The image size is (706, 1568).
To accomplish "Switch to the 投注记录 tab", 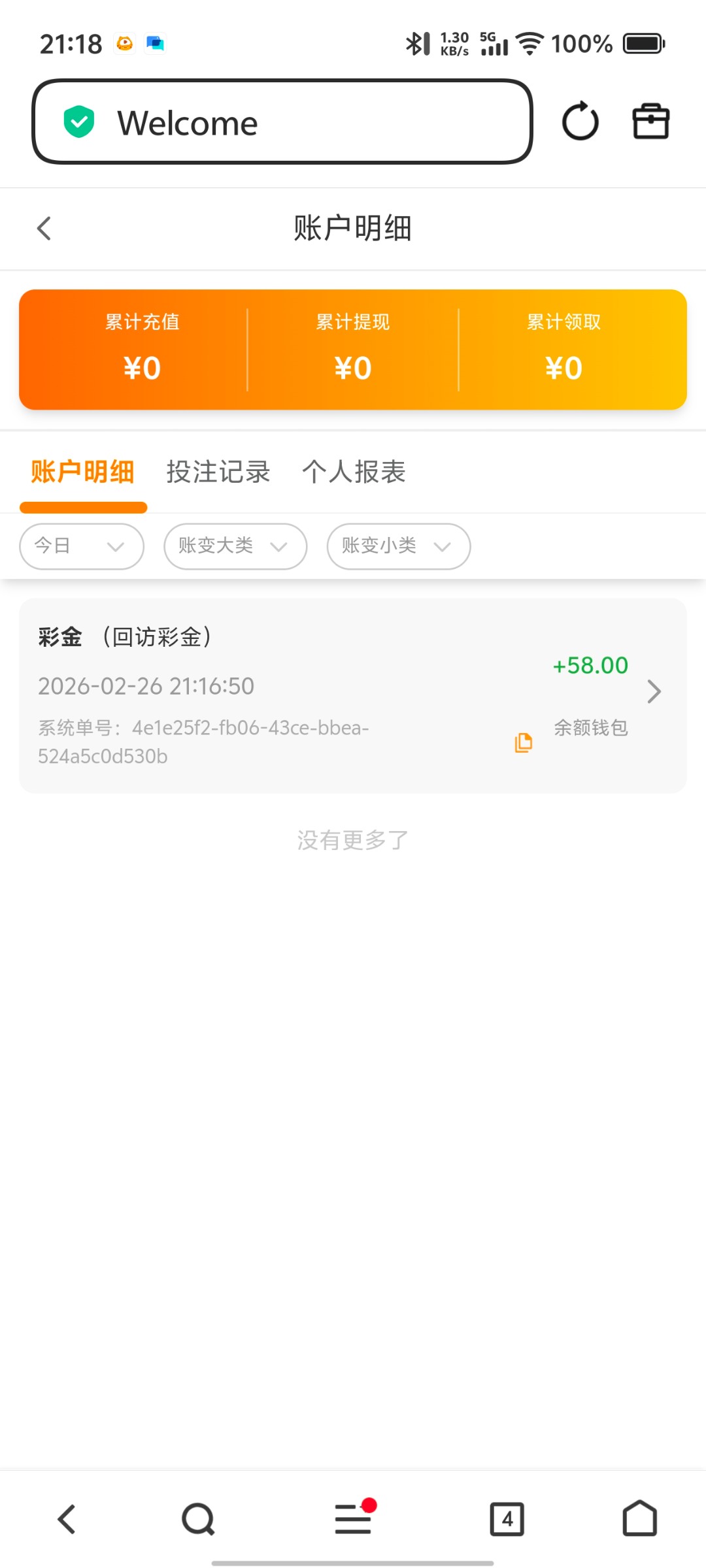I will pos(218,472).
